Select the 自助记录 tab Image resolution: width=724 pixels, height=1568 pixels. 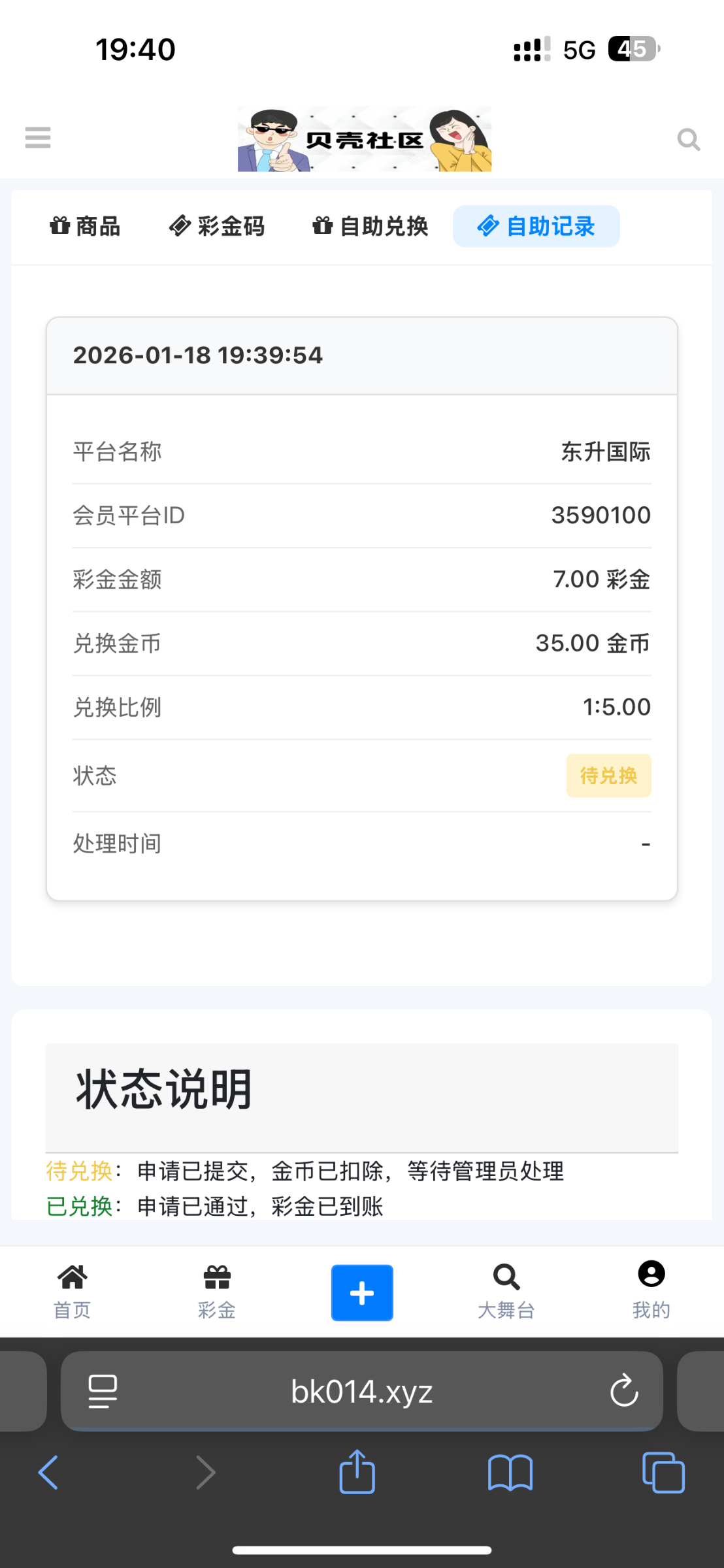536,227
